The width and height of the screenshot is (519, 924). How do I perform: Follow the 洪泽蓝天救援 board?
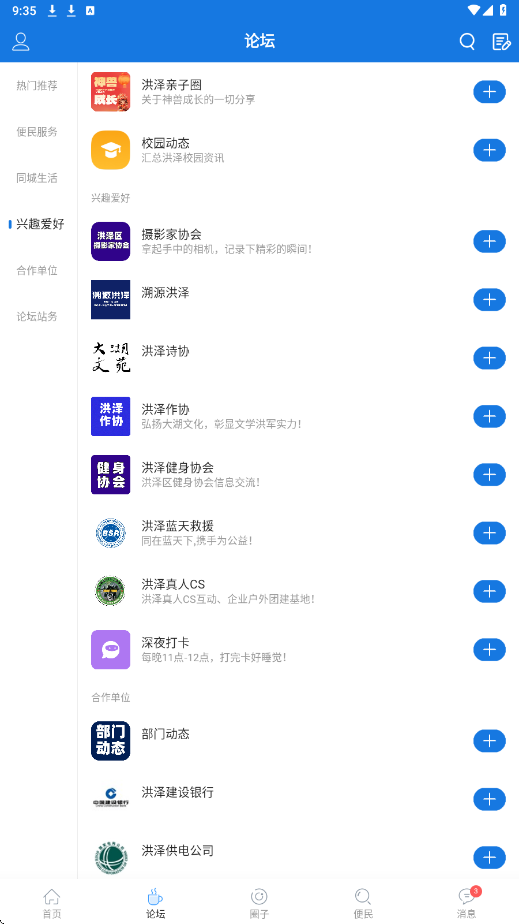(490, 533)
